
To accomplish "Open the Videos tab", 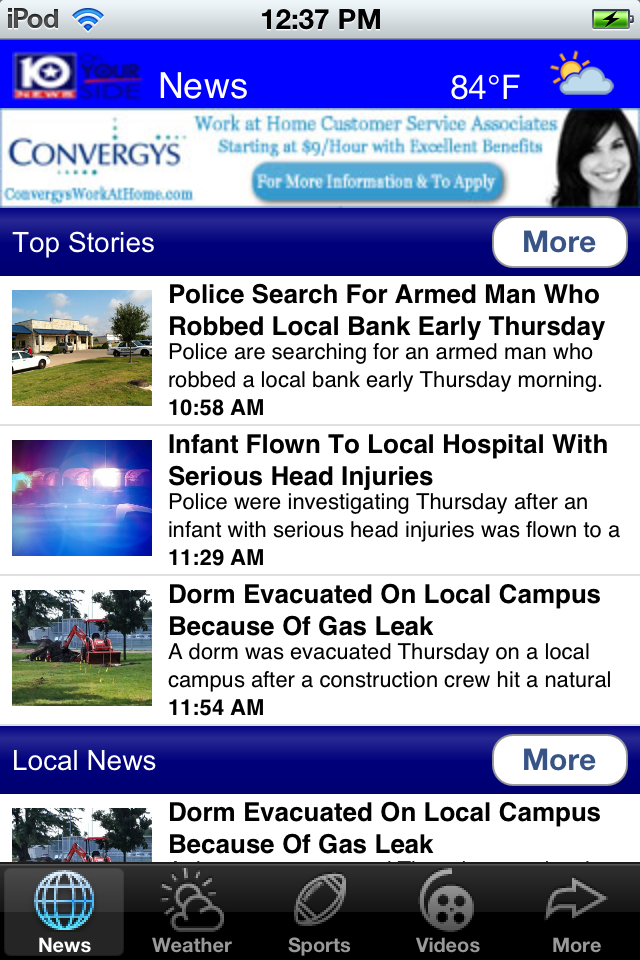I will click(x=447, y=912).
